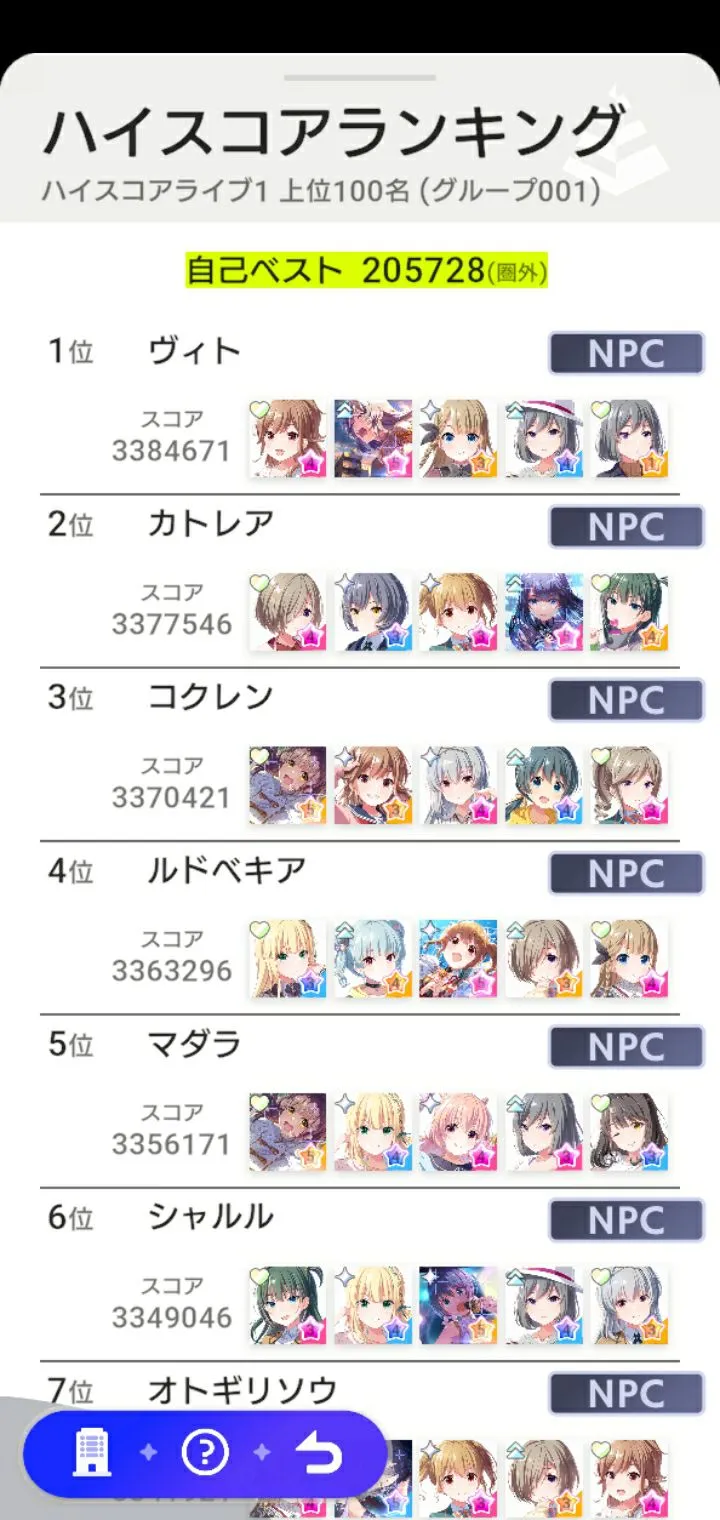Select the 6th-place シャルル ranking row
Screen dimensions: 720x1520
coord(360,1274)
